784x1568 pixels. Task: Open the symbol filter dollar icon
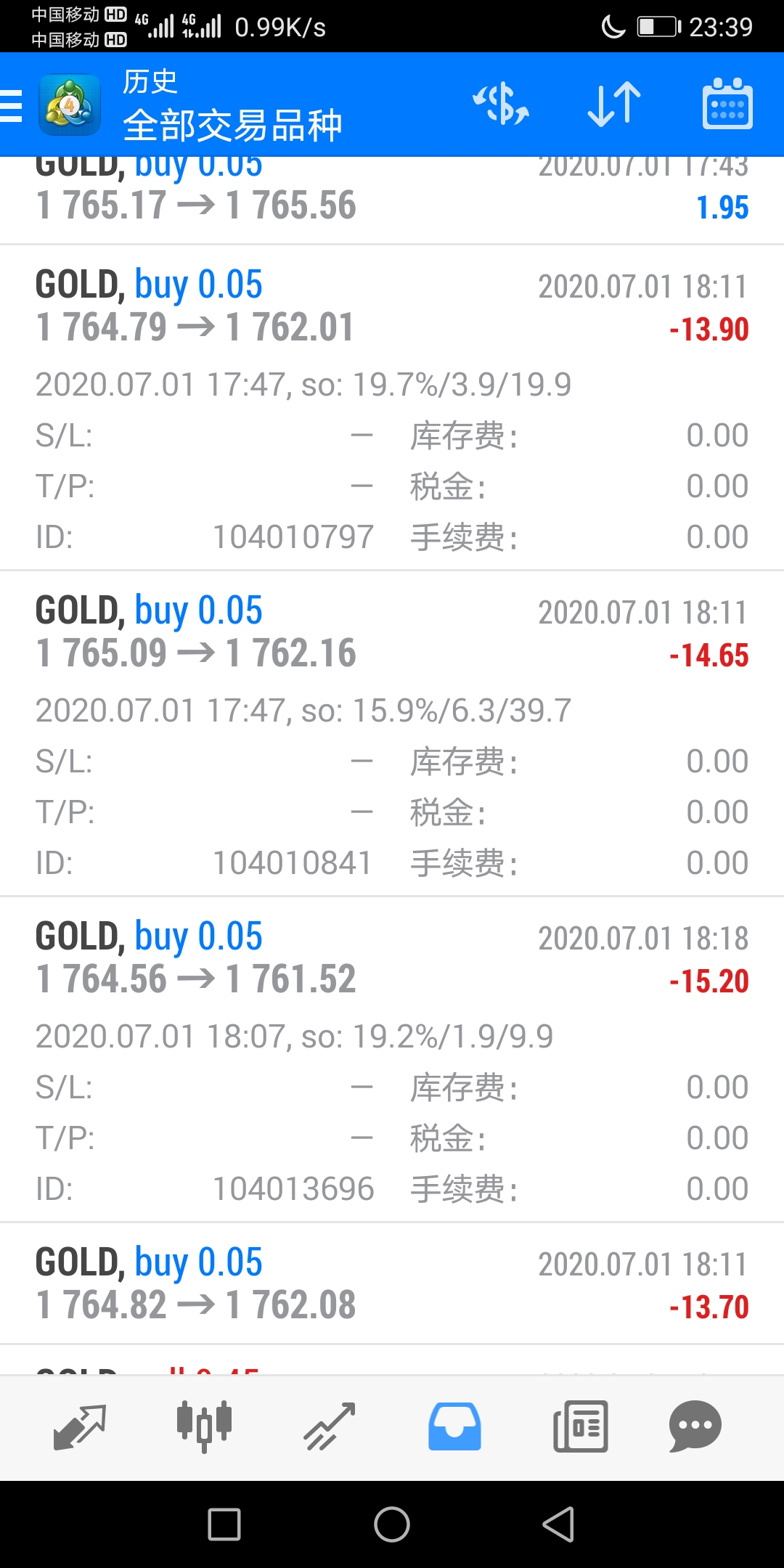pyautogui.click(x=501, y=105)
